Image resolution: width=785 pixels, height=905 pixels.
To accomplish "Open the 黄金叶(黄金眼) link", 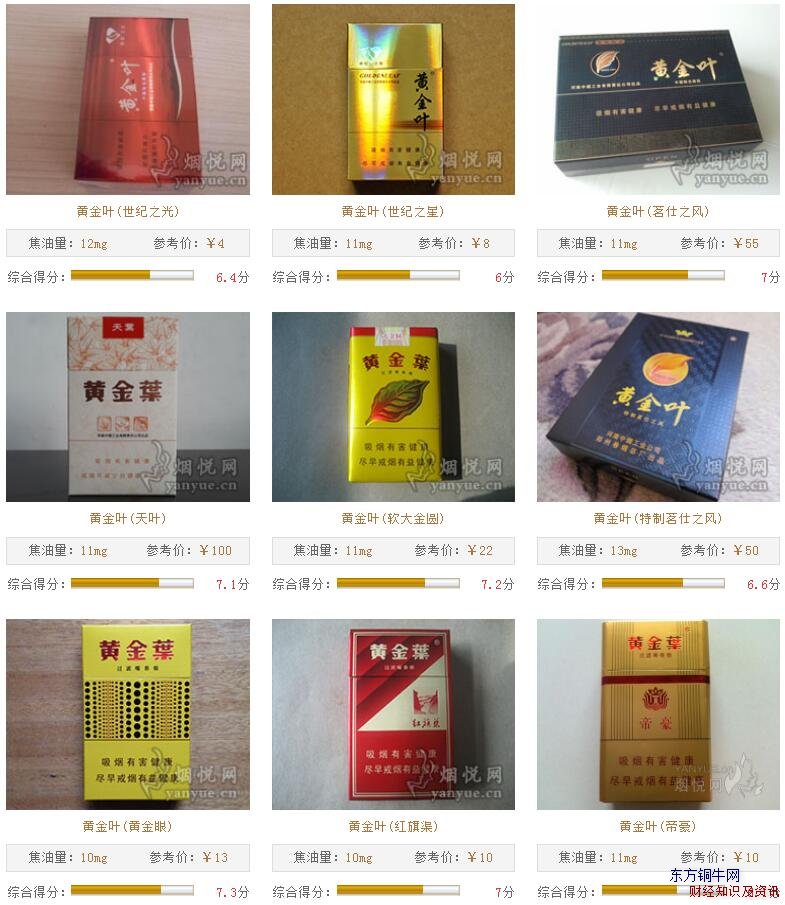I will [128, 826].
